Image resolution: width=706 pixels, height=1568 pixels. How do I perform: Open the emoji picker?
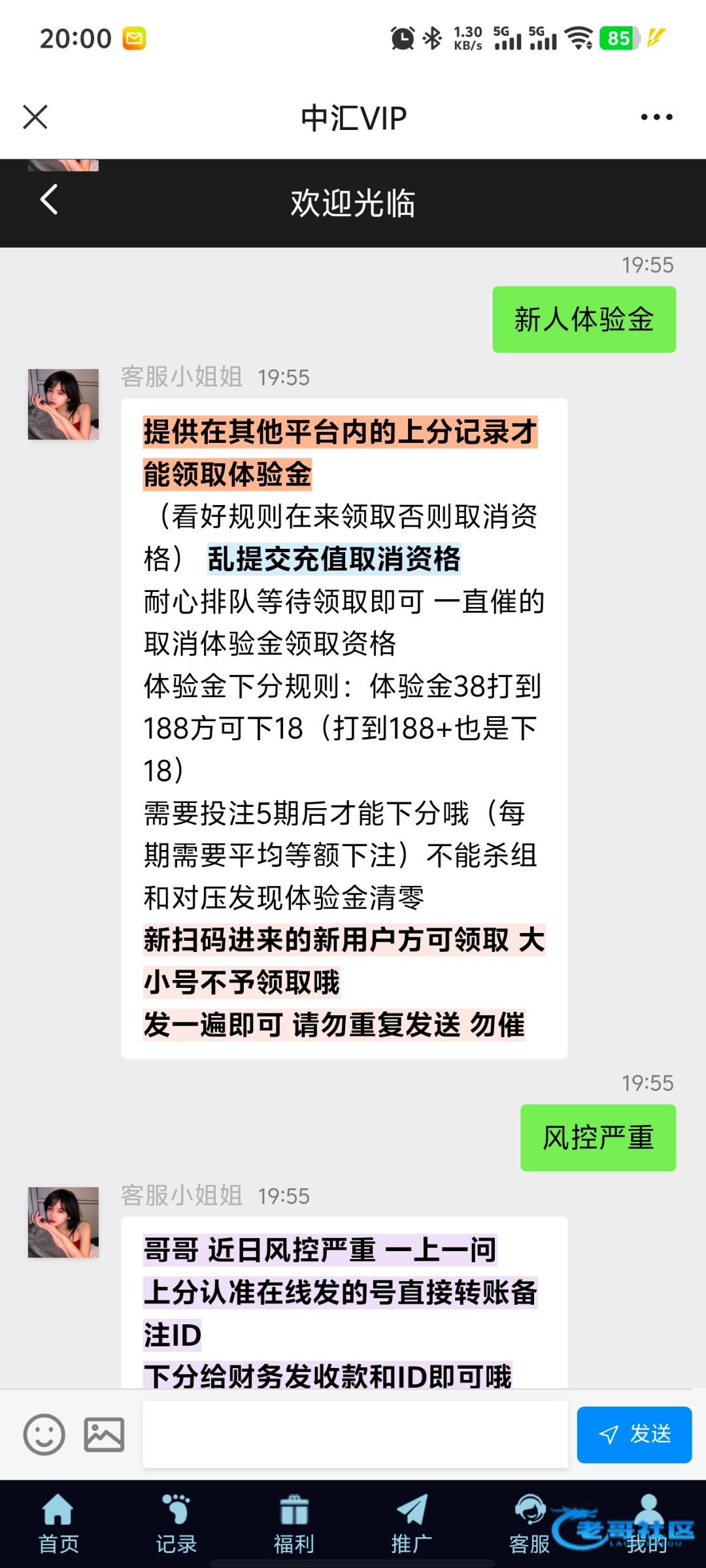coord(44,1435)
